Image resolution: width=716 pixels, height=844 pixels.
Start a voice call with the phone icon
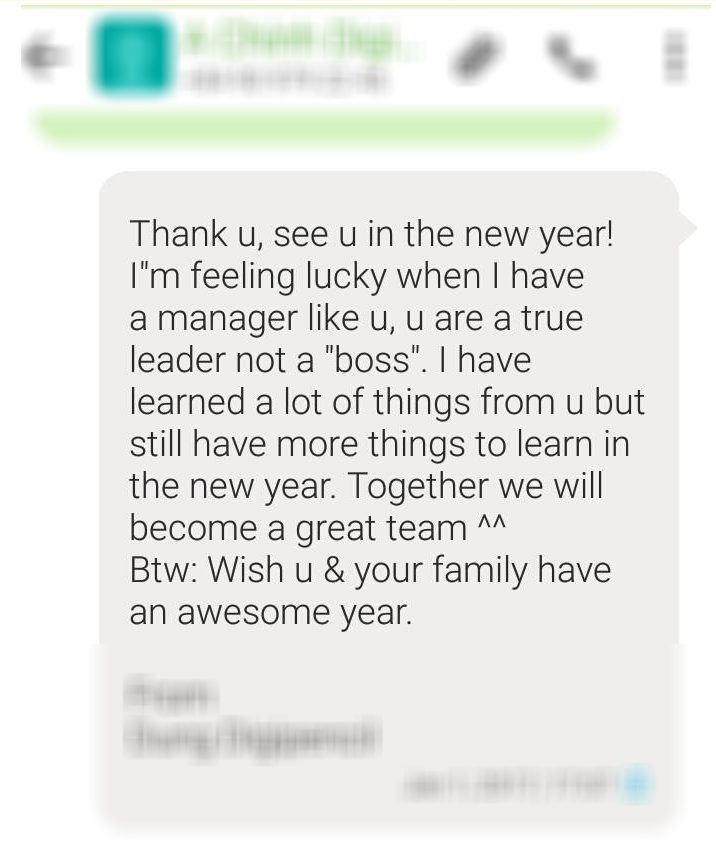pos(571,59)
